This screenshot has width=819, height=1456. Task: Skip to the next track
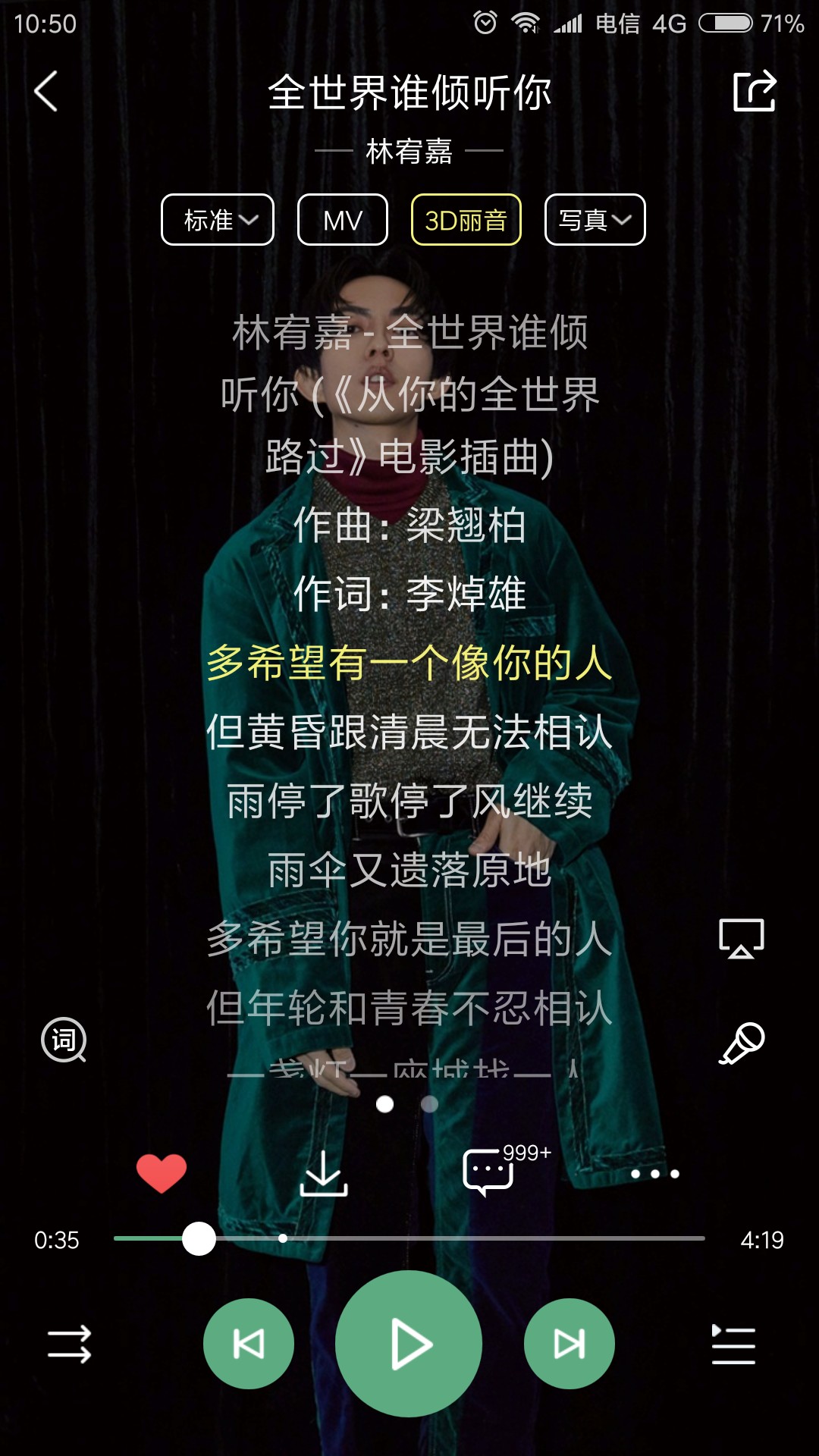570,1344
